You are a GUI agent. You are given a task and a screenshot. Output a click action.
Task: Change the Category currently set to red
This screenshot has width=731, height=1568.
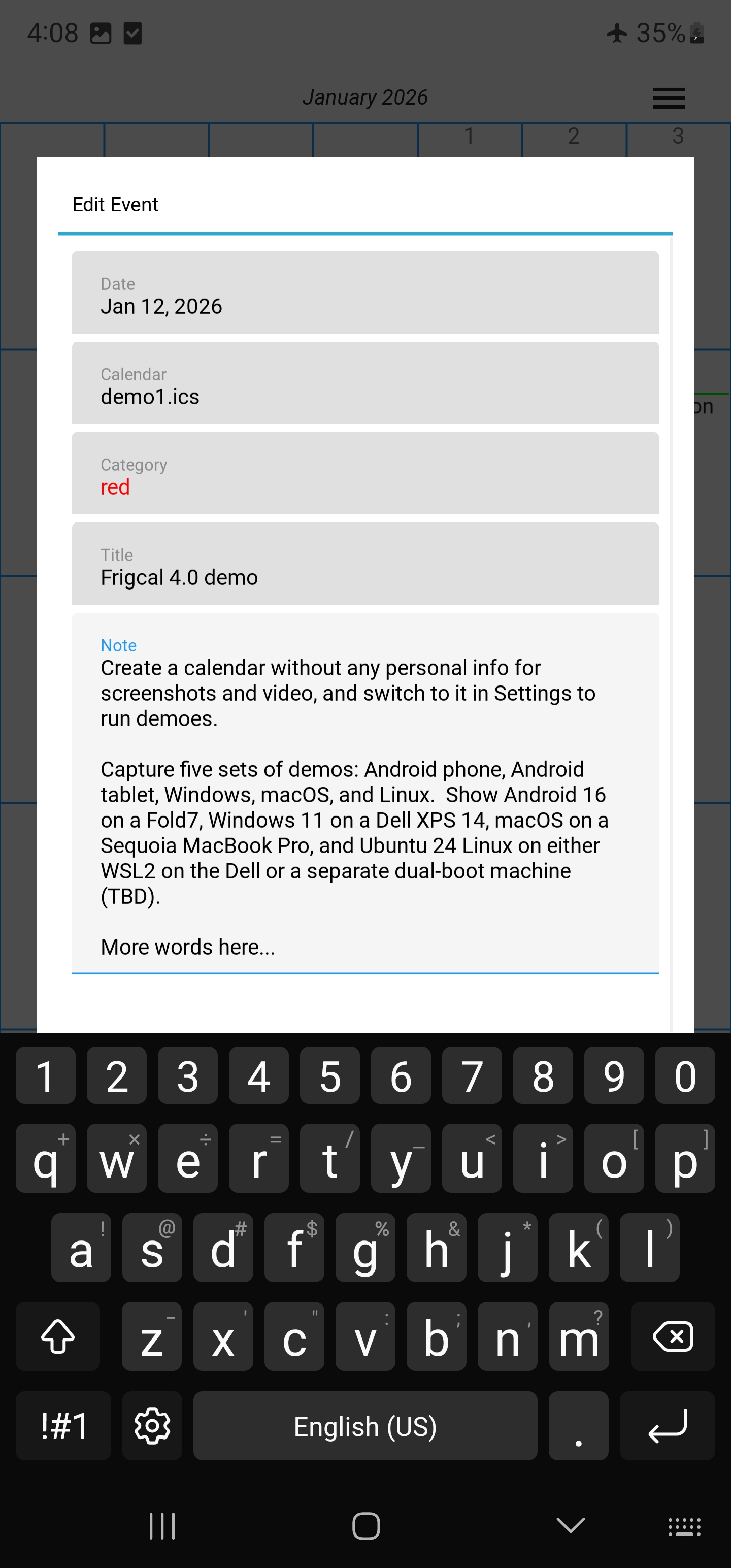click(365, 474)
